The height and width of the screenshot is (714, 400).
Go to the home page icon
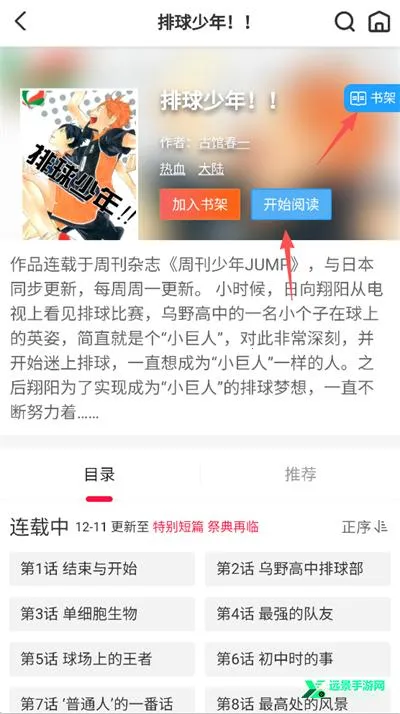pyautogui.click(x=379, y=21)
